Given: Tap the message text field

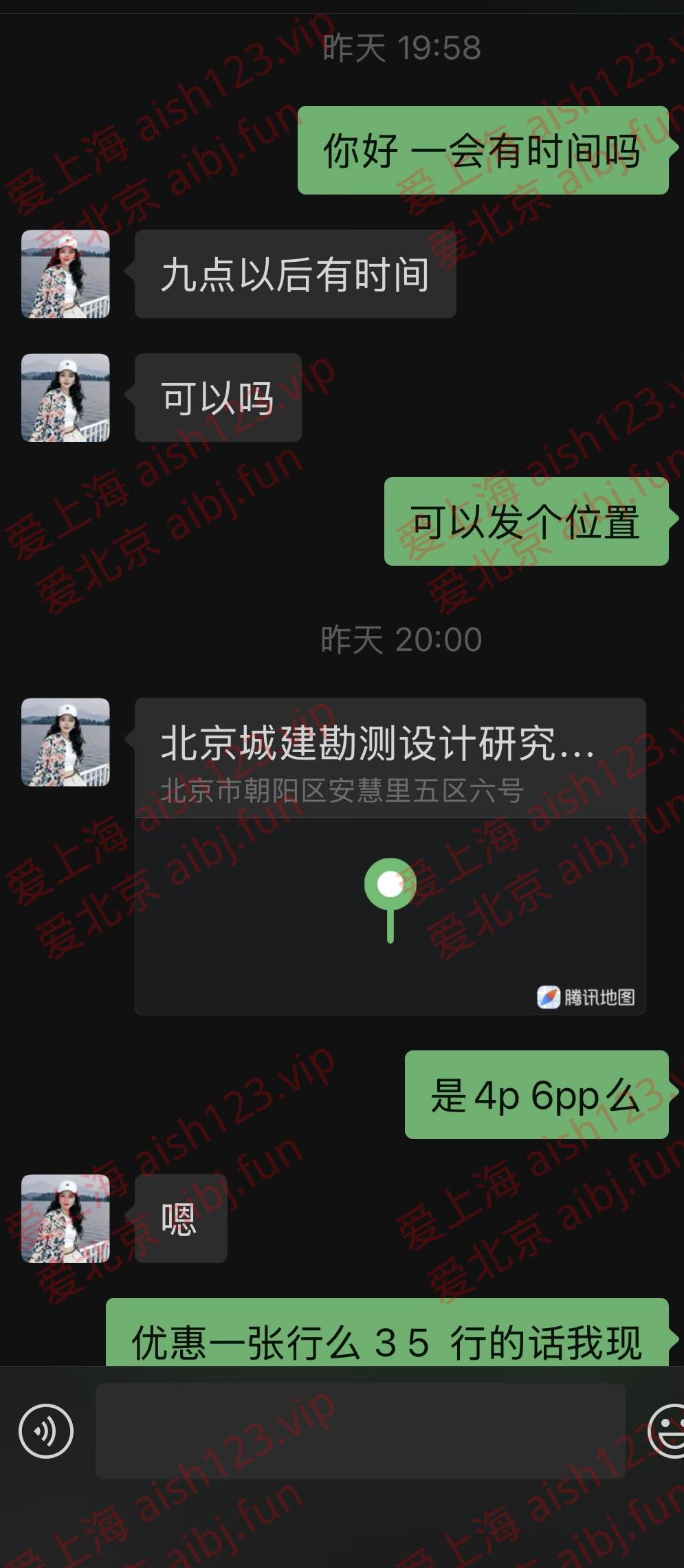Looking at the screenshot, I should coord(360,1431).
